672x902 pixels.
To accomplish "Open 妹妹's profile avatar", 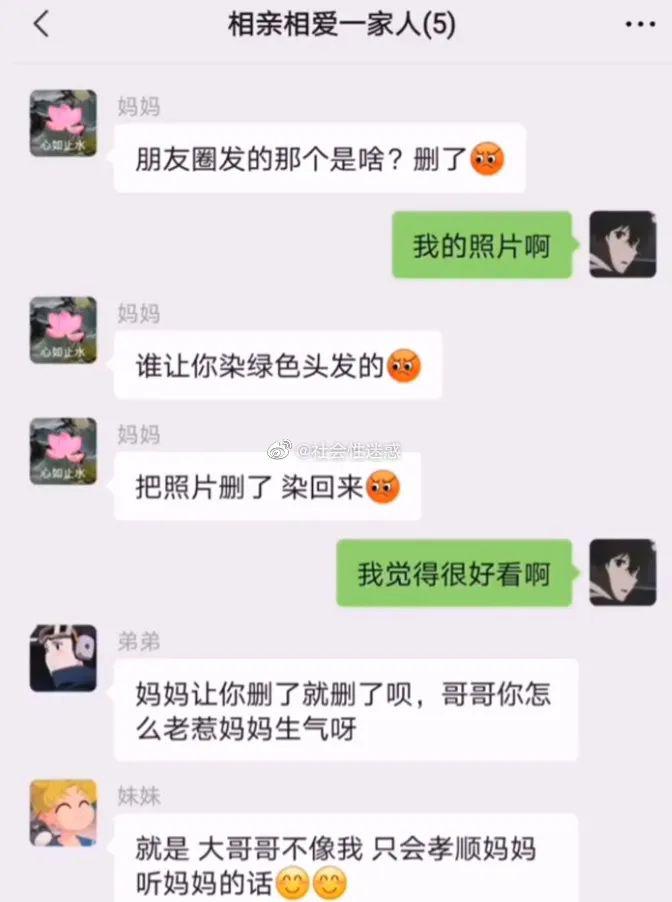I will pyautogui.click(x=63, y=813).
